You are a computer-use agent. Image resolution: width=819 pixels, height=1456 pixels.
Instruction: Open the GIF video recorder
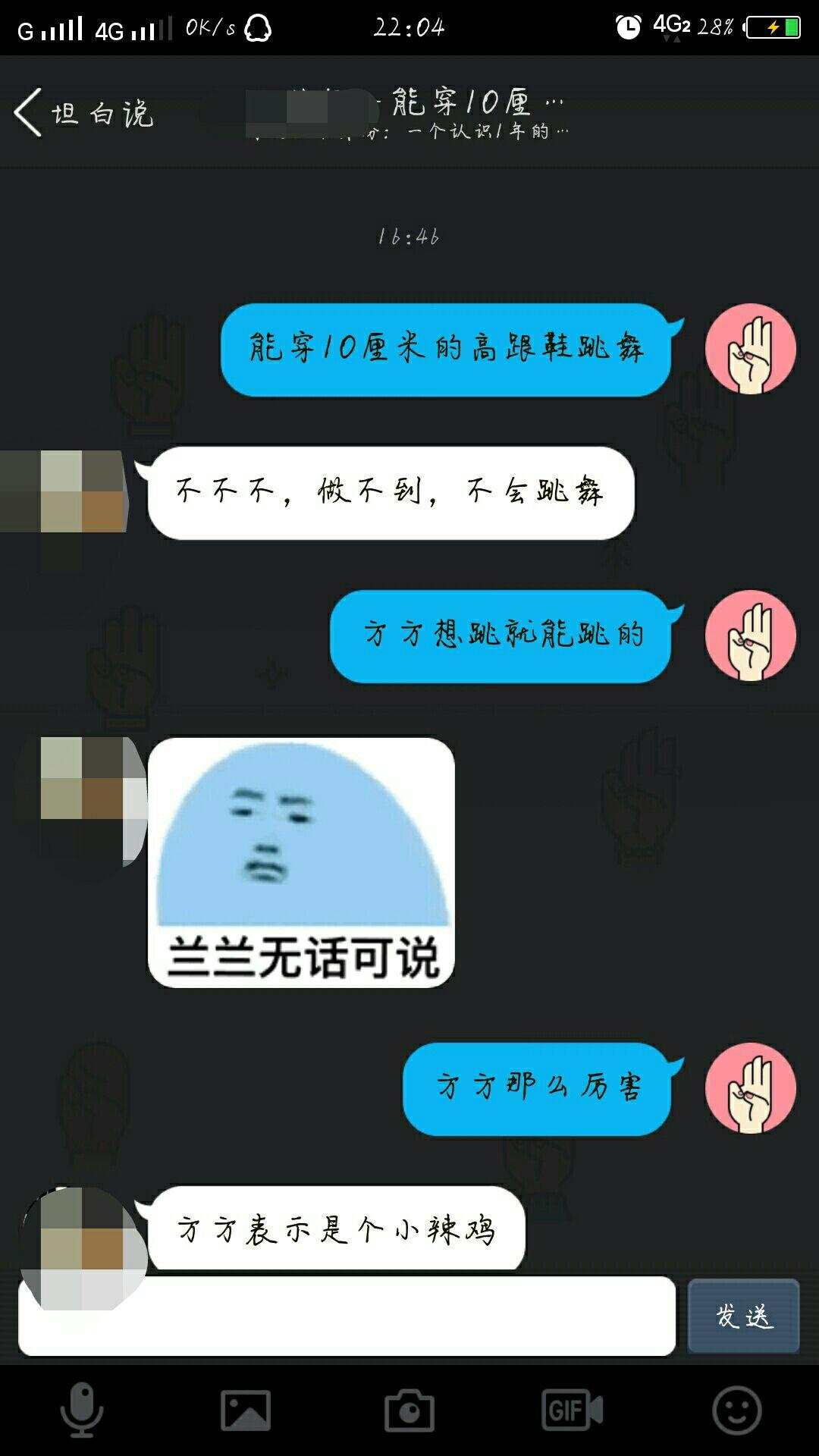(x=573, y=1410)
